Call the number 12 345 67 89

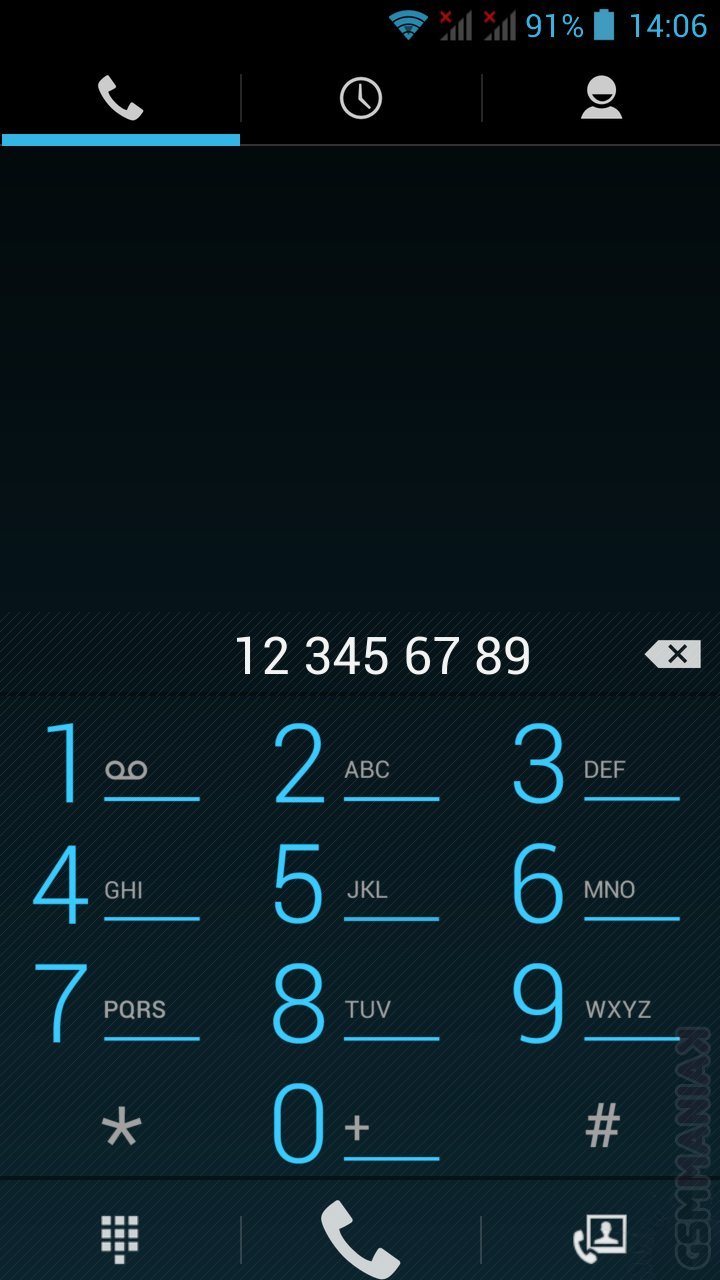[x=360, y=1238]
